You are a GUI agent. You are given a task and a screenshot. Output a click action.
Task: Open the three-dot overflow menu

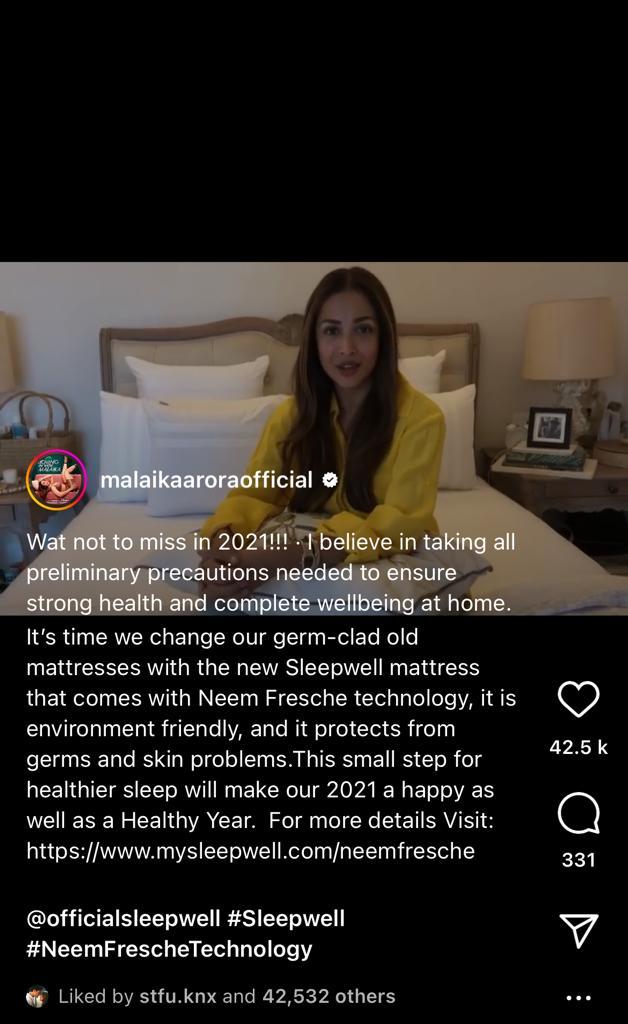[x=578, y=997]
